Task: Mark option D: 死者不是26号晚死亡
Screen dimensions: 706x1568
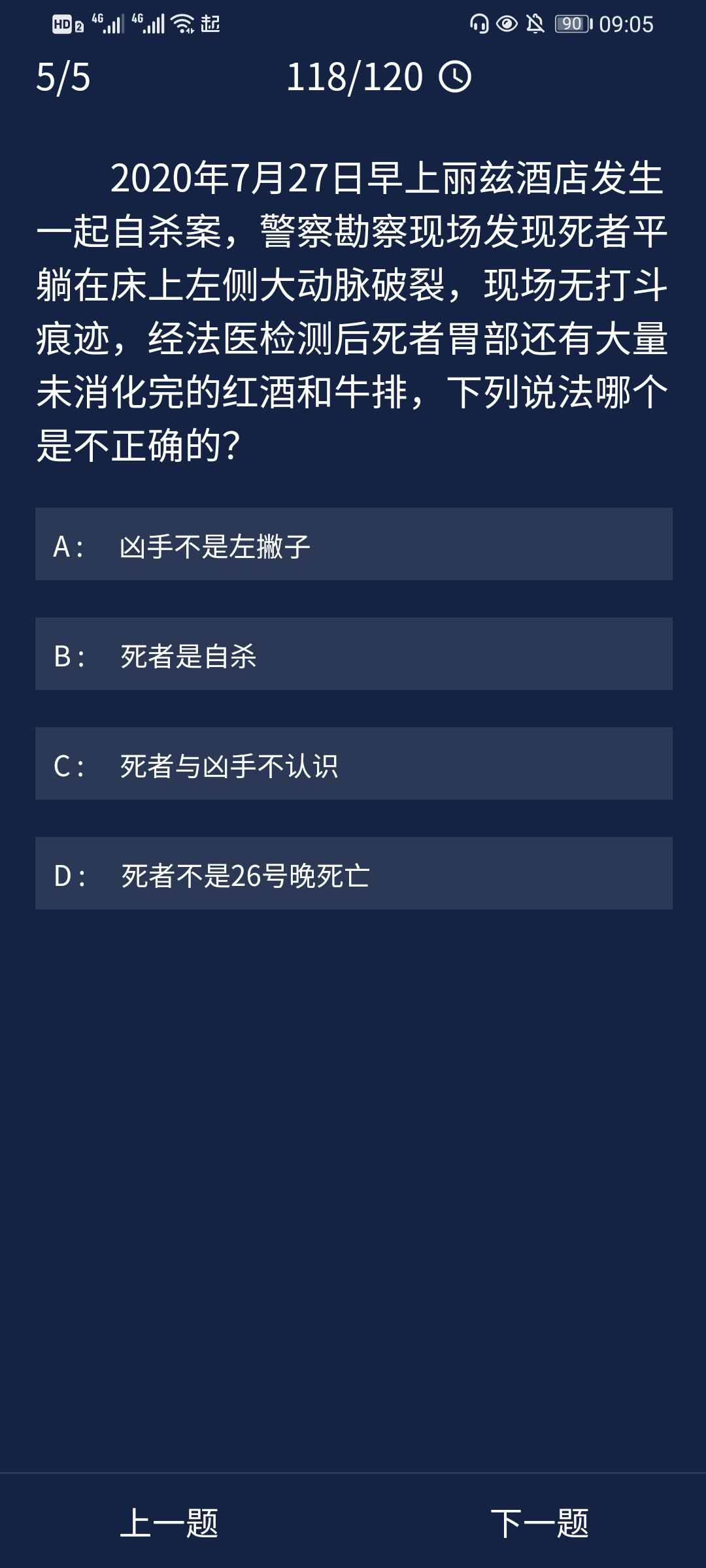Action: point(353,874)
